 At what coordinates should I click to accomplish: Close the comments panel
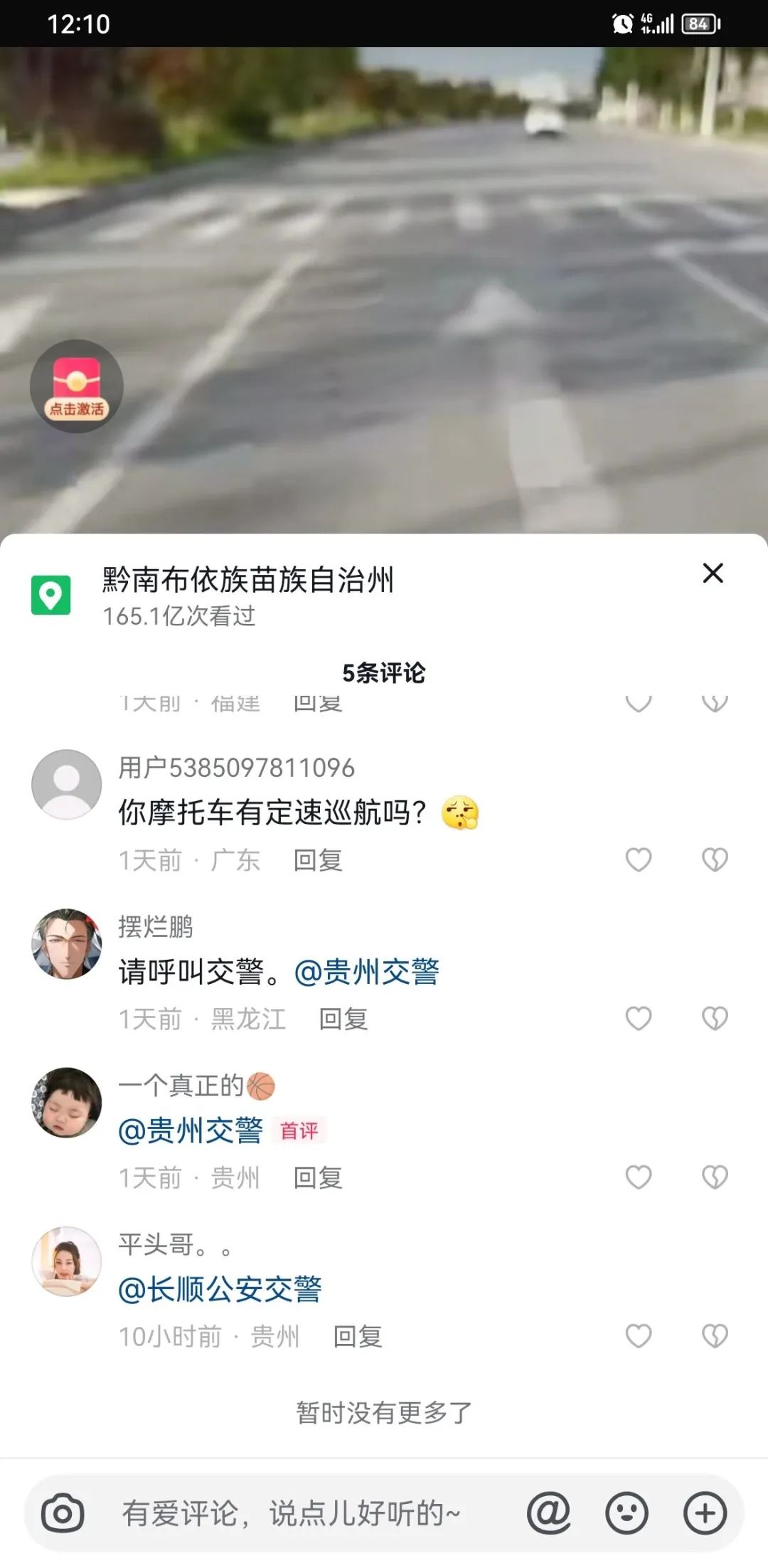pyautogui.click(x=713, y=573)
